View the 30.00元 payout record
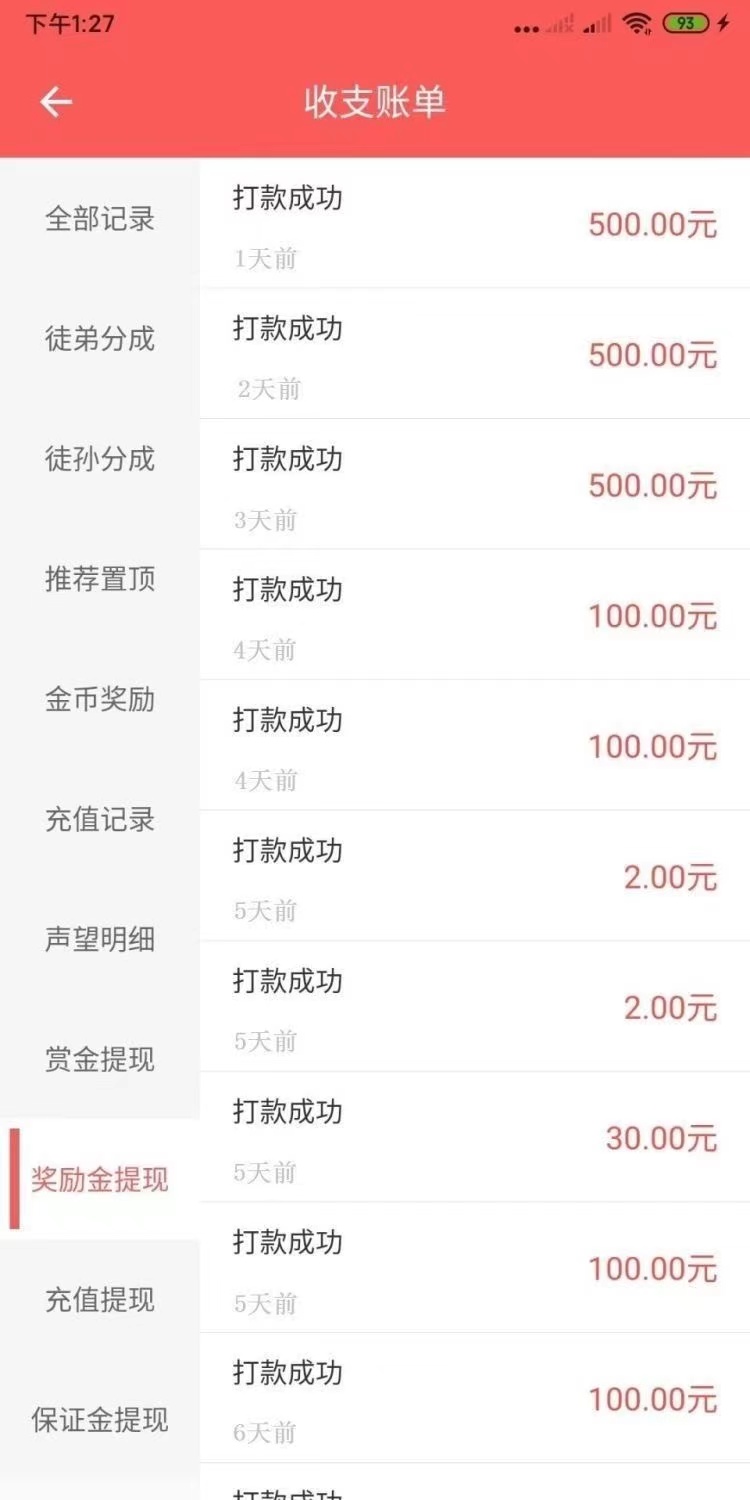 click(475, 1137)
